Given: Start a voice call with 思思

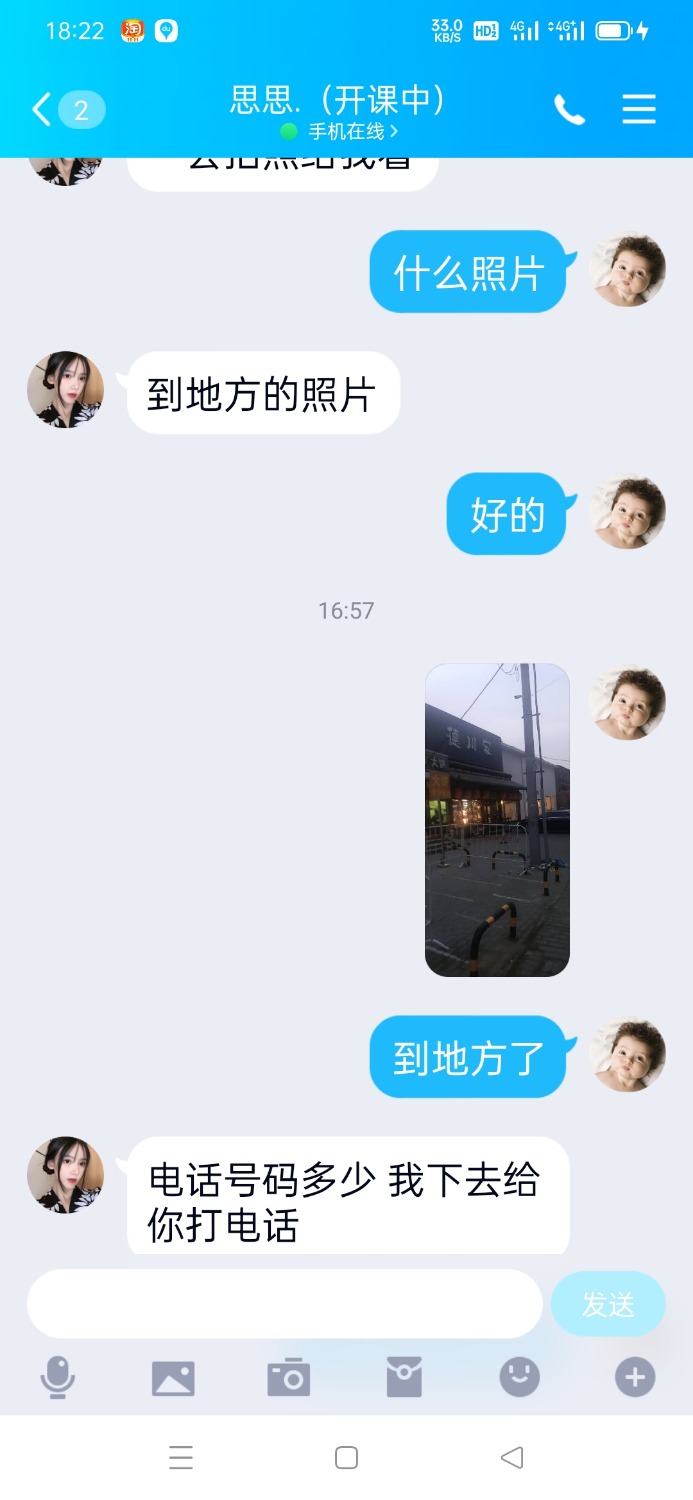Looking at the screenshot, I should coord(569,109).
